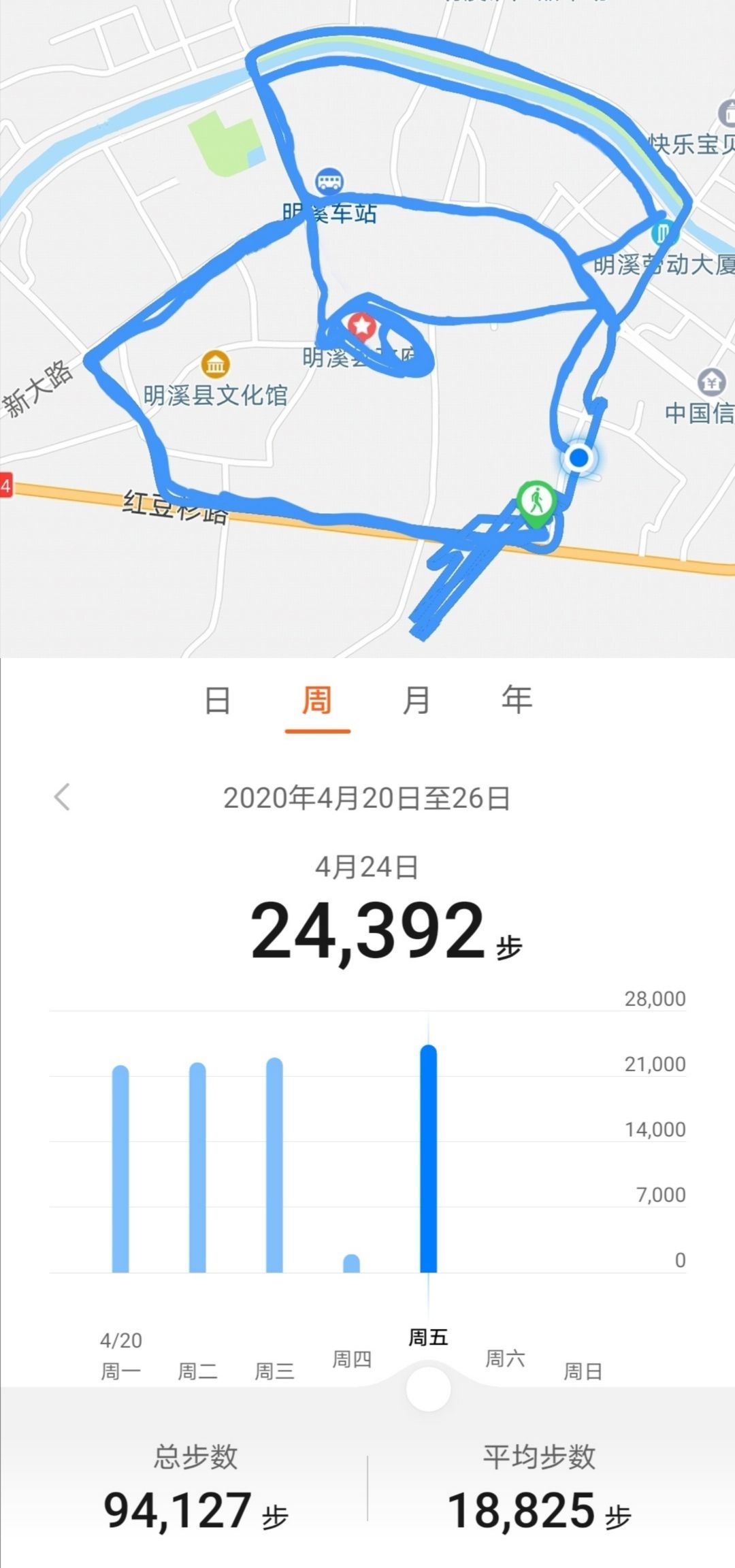Tap the short 周四 step bar
The image size is (735, 1568).
(351, 1263)
